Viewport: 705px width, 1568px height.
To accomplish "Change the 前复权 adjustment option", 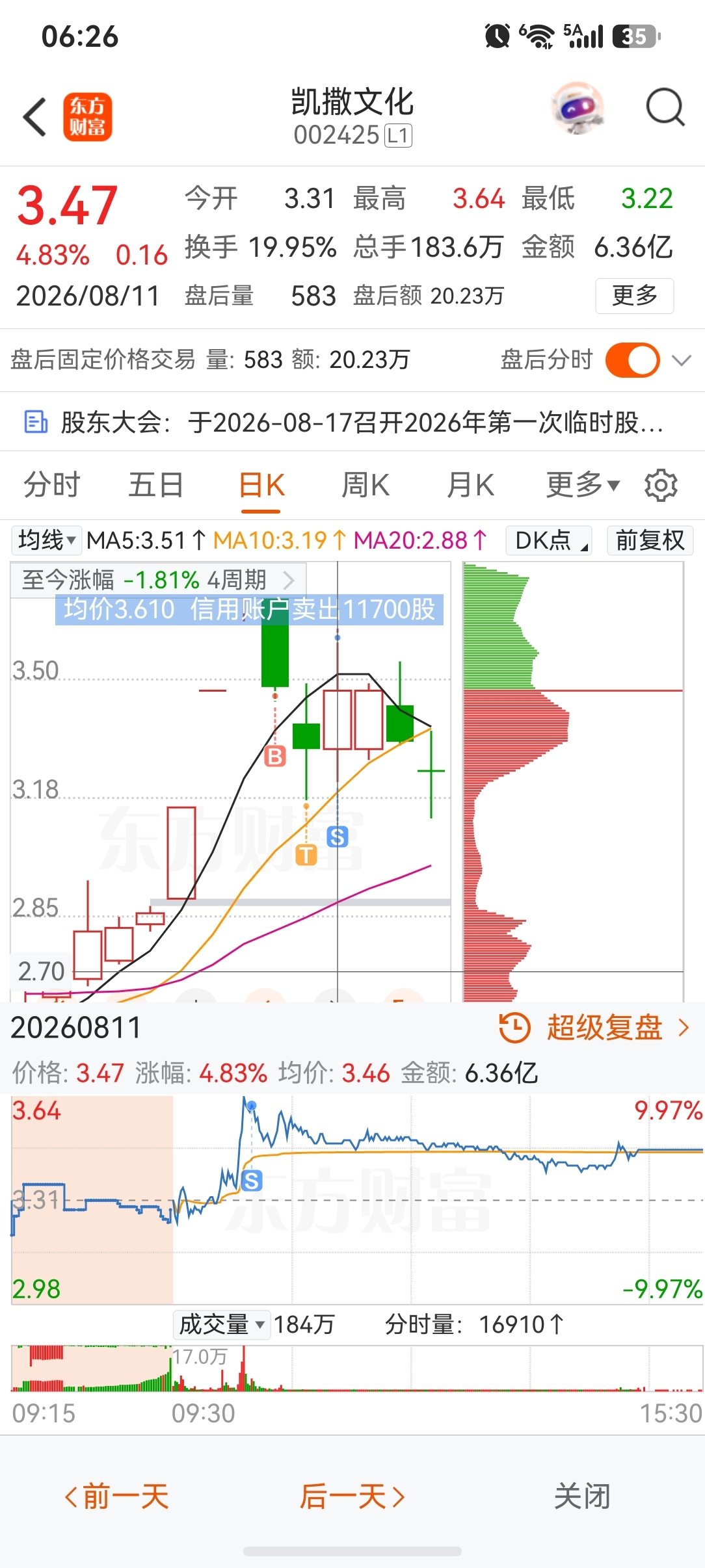I will (650, 540).
